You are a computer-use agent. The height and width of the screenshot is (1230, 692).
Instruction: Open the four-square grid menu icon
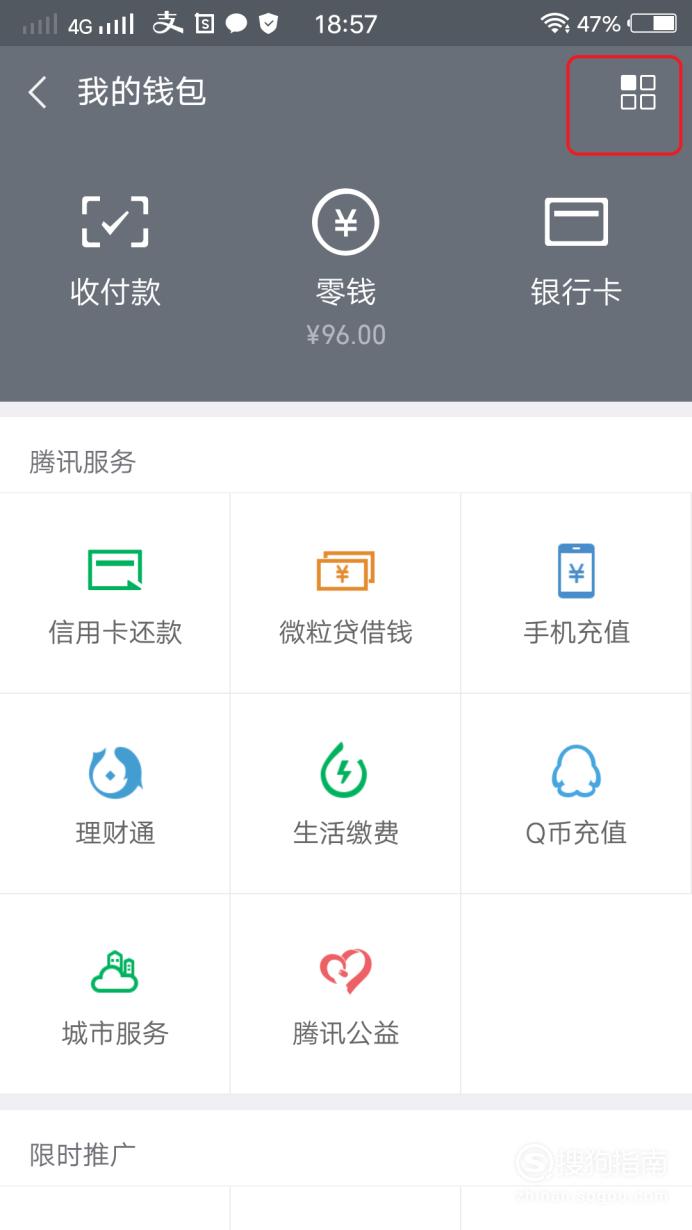tap(638, 92)
